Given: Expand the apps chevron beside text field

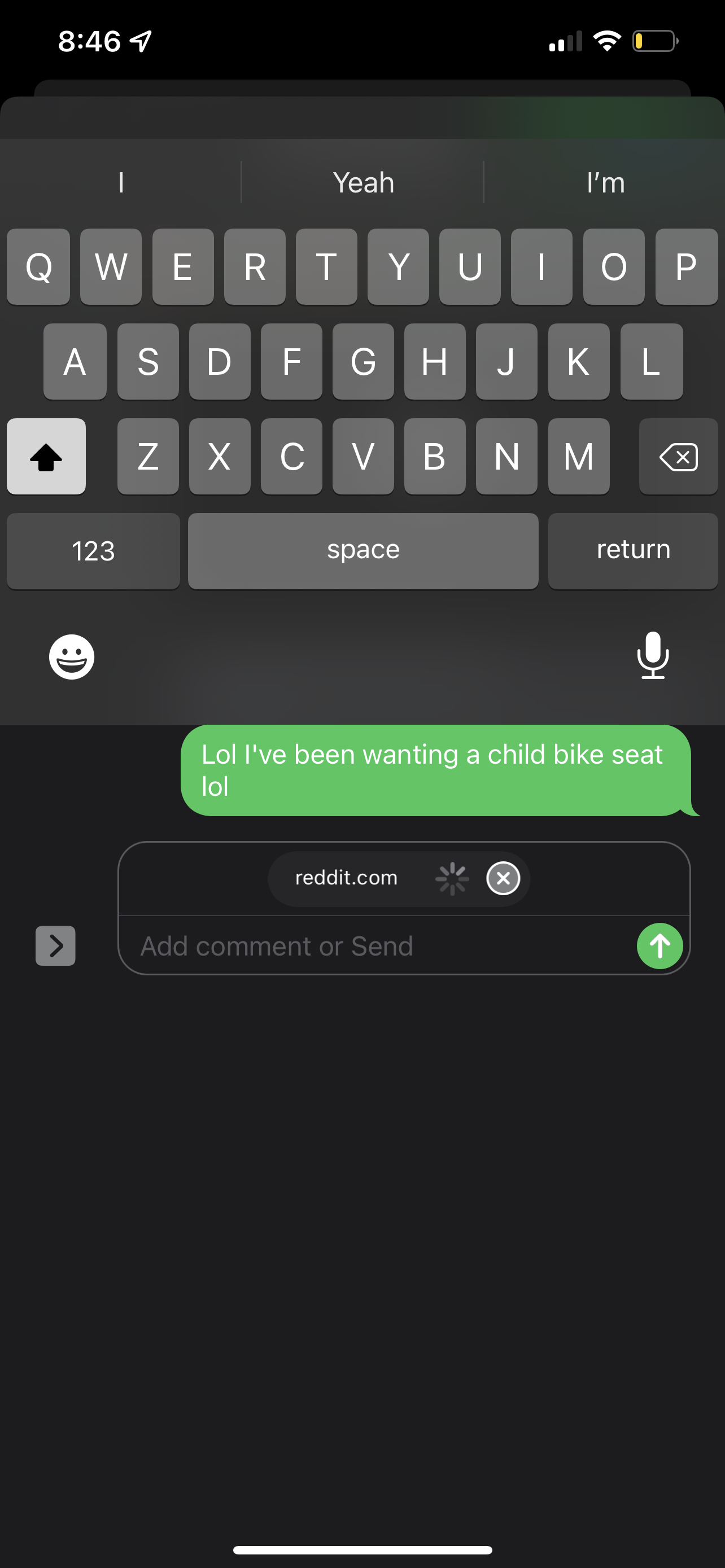Looking at the screenshot, I should click(x=55, y=946).
